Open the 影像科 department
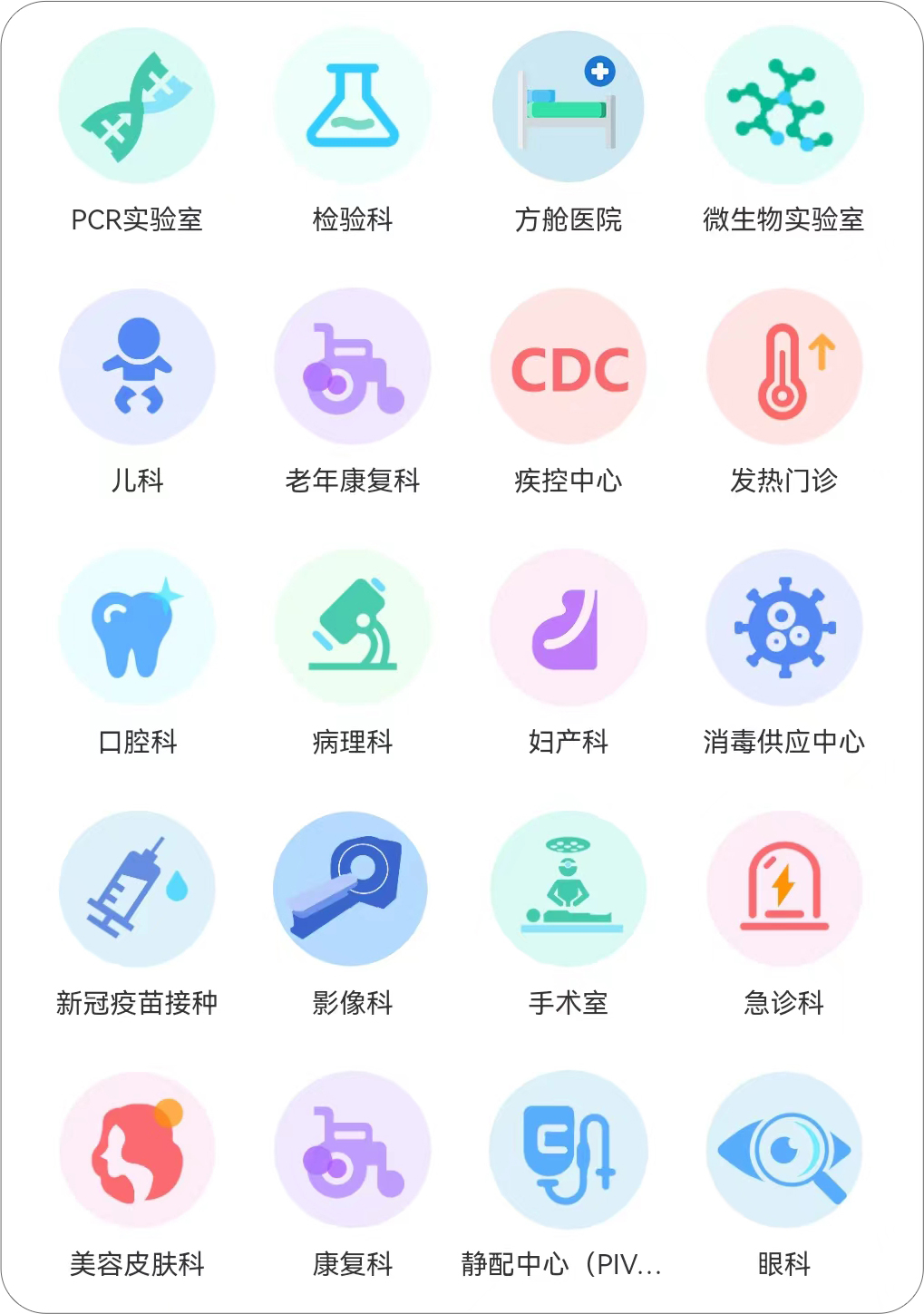This screenshot has width=924, height=1314. (x=353, y=889)
